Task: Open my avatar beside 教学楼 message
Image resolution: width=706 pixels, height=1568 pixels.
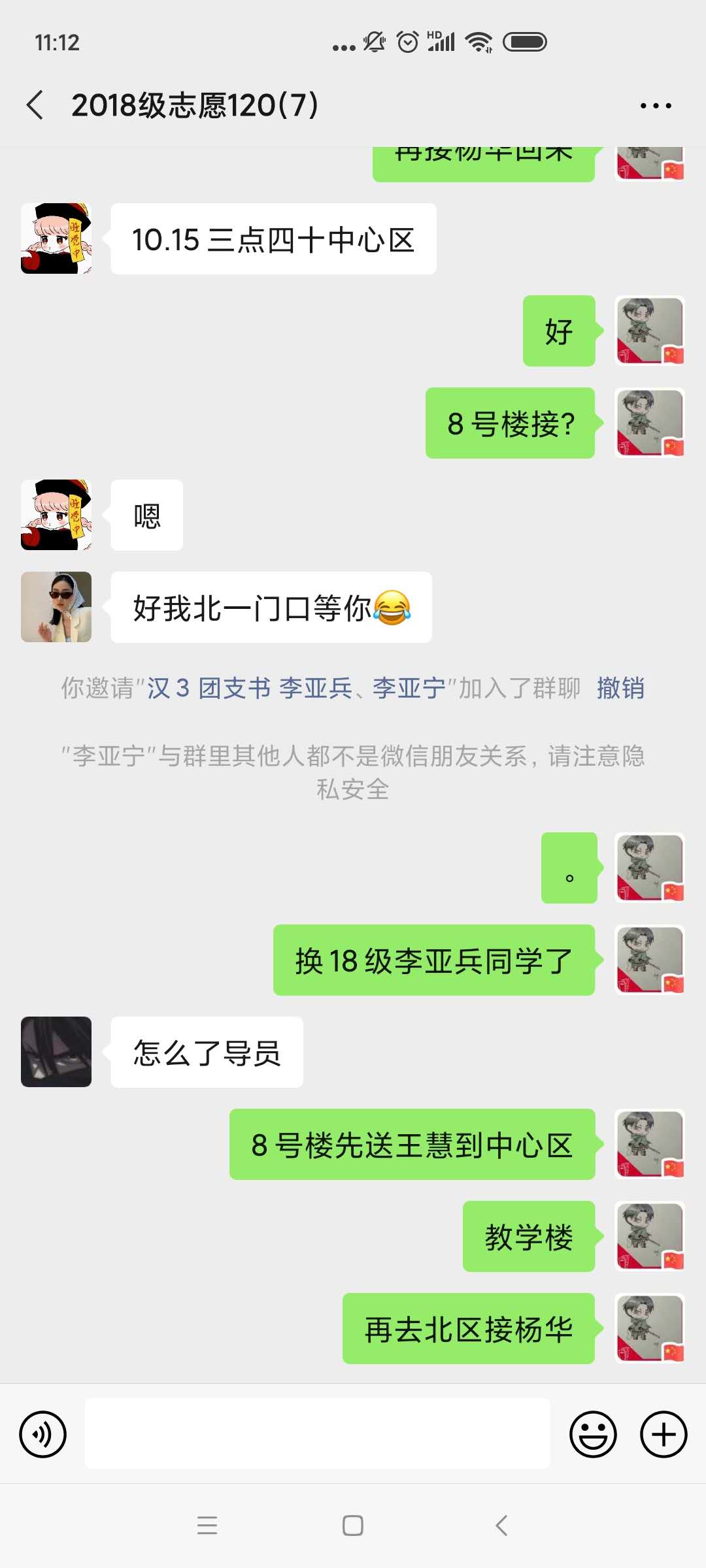Action: click(650, 1236)
